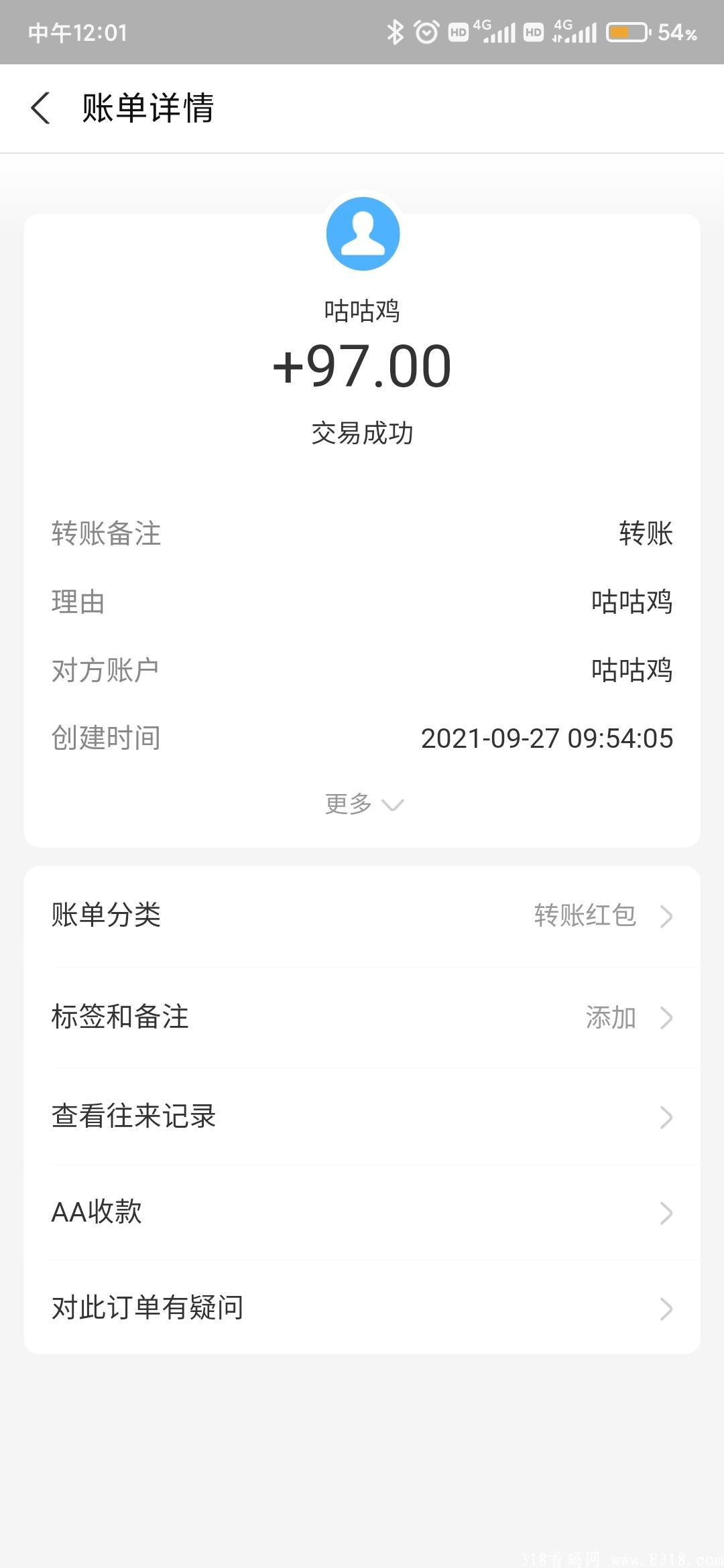Open the 咕咕鸡 contact avatar
Screen dimensions: 724x1568
pyautogui.click(x=362, y=233)
